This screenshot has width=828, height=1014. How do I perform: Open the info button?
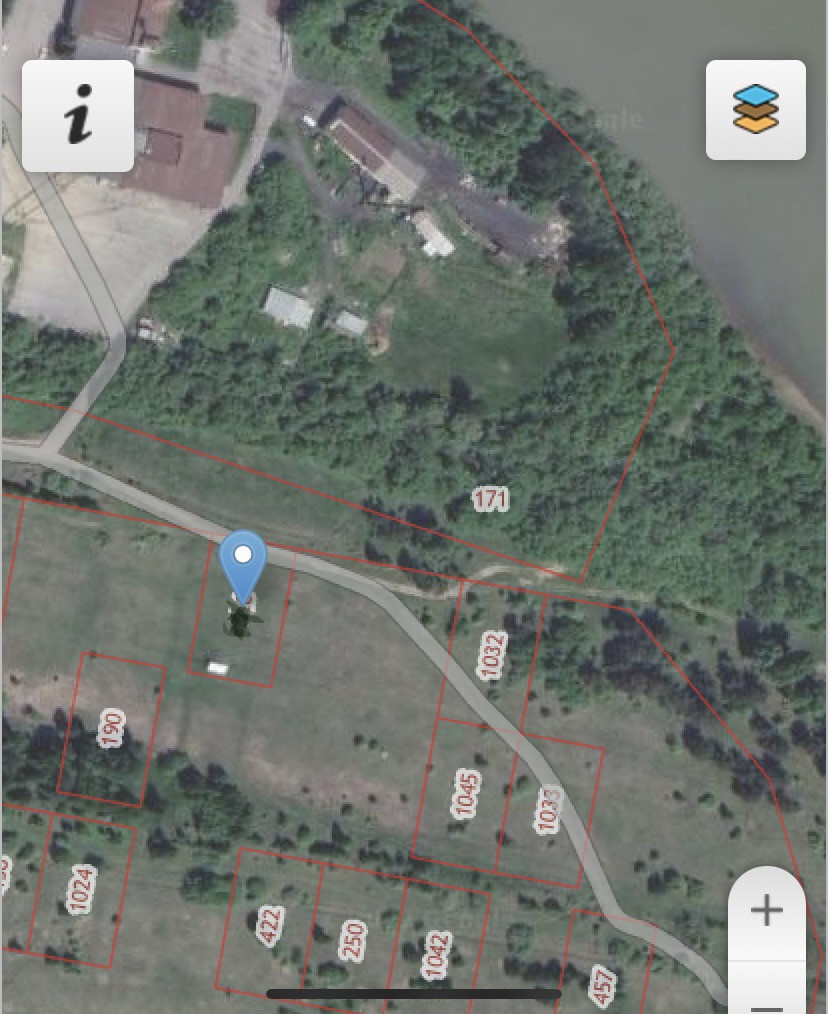click(78, 116)
